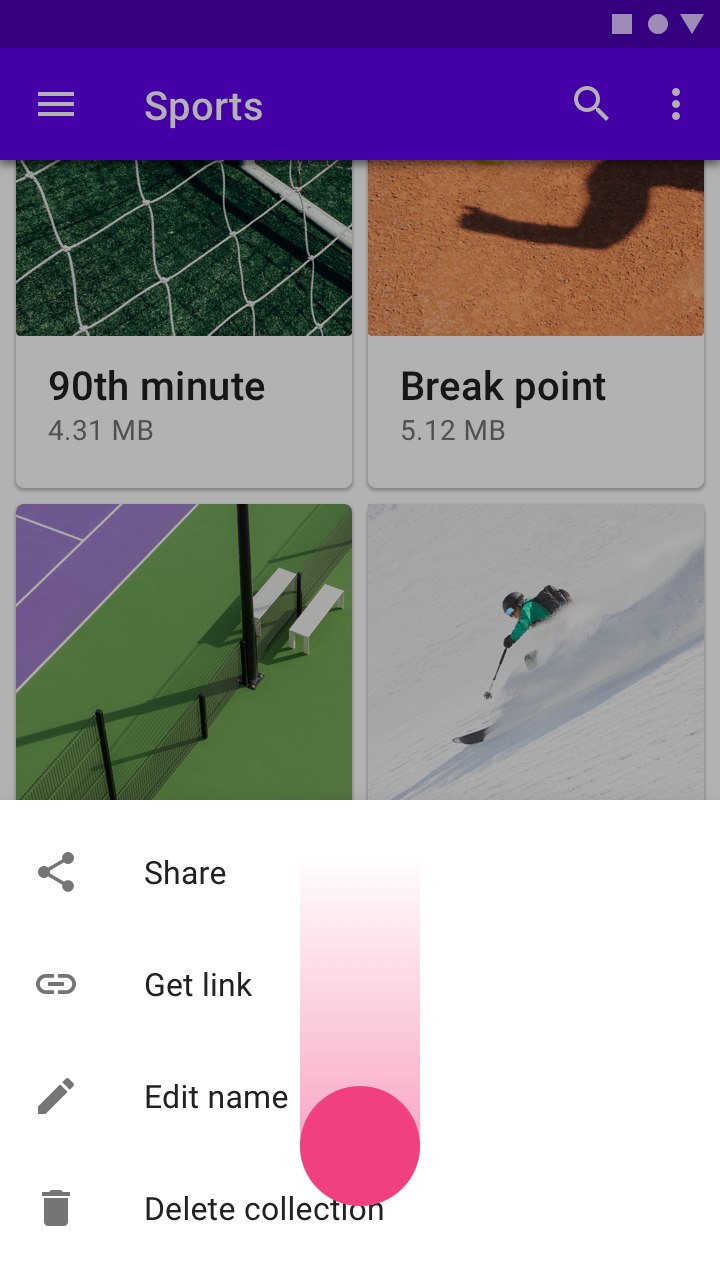Open the Break point card
Viewport: 720px width, 1280px height.
(x=536, y=400)
